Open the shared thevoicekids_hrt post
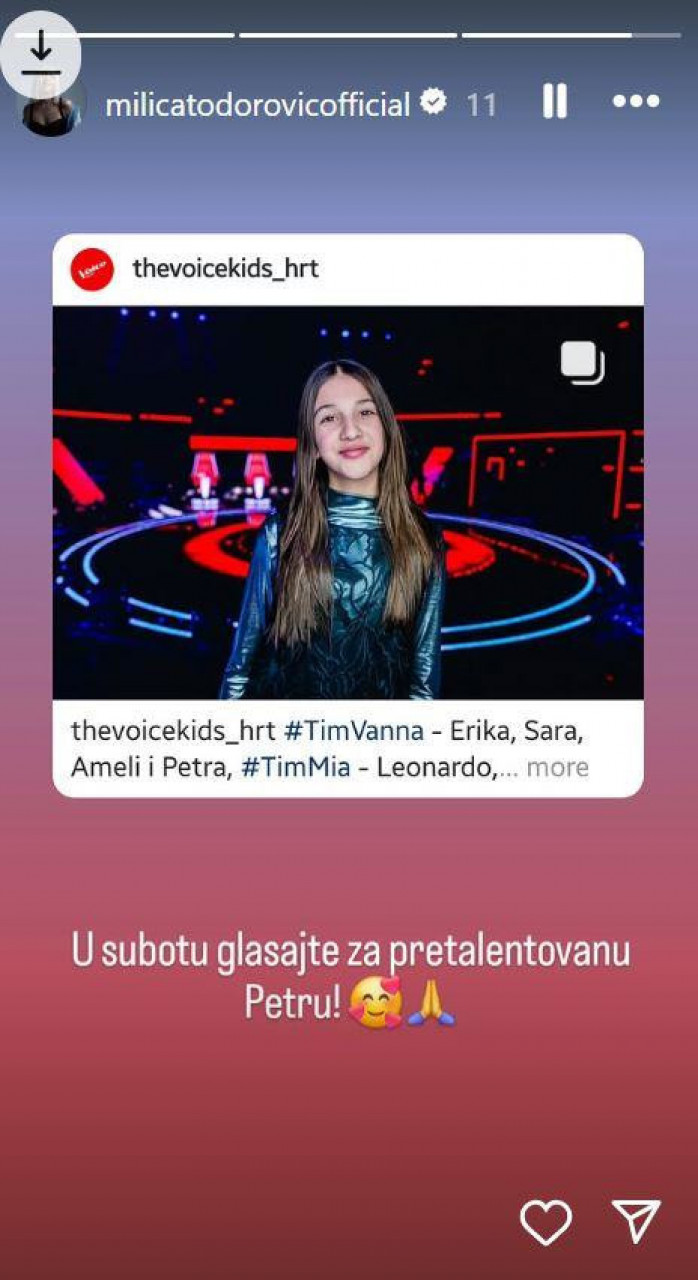Screen dimensions: 698x1280 tap(347, 501)
